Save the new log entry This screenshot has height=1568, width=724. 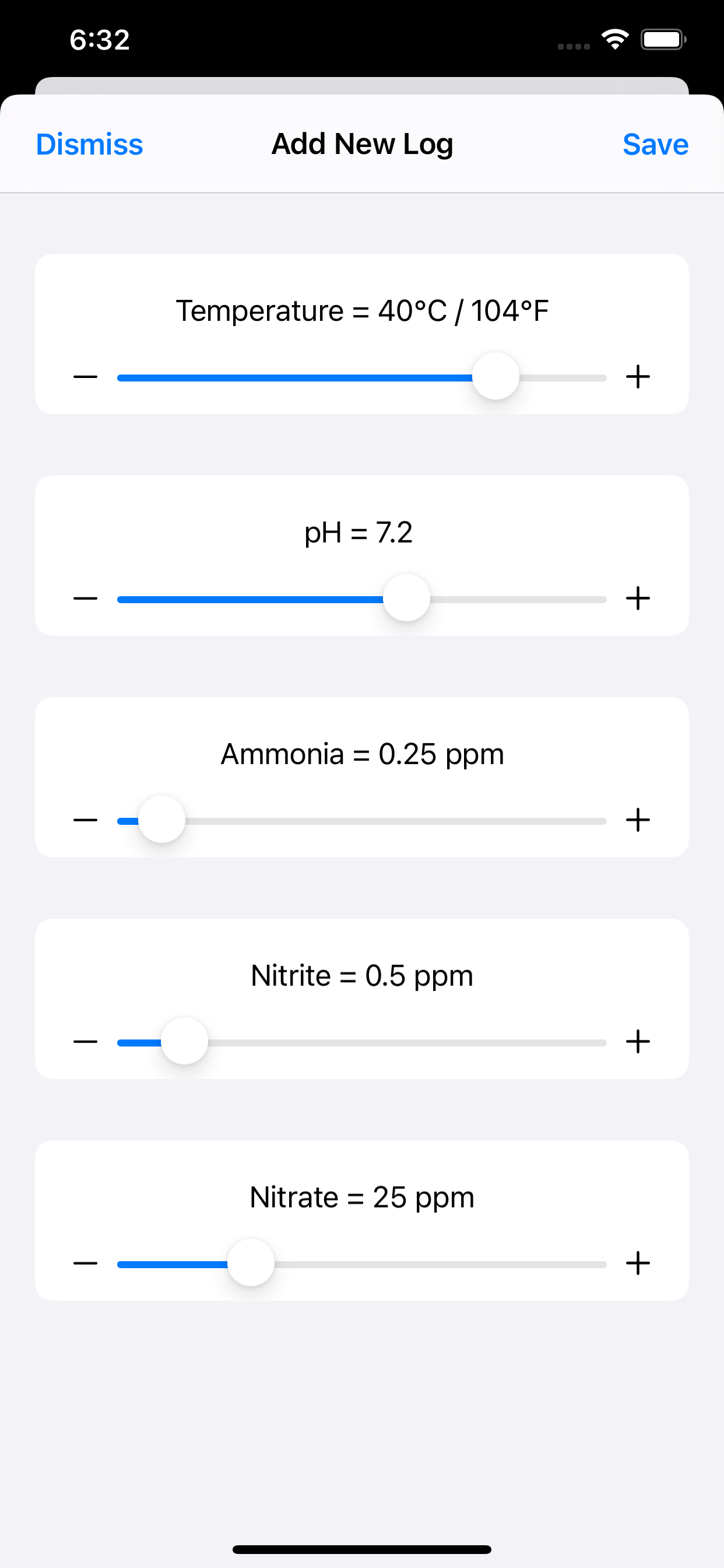[655, 144]
